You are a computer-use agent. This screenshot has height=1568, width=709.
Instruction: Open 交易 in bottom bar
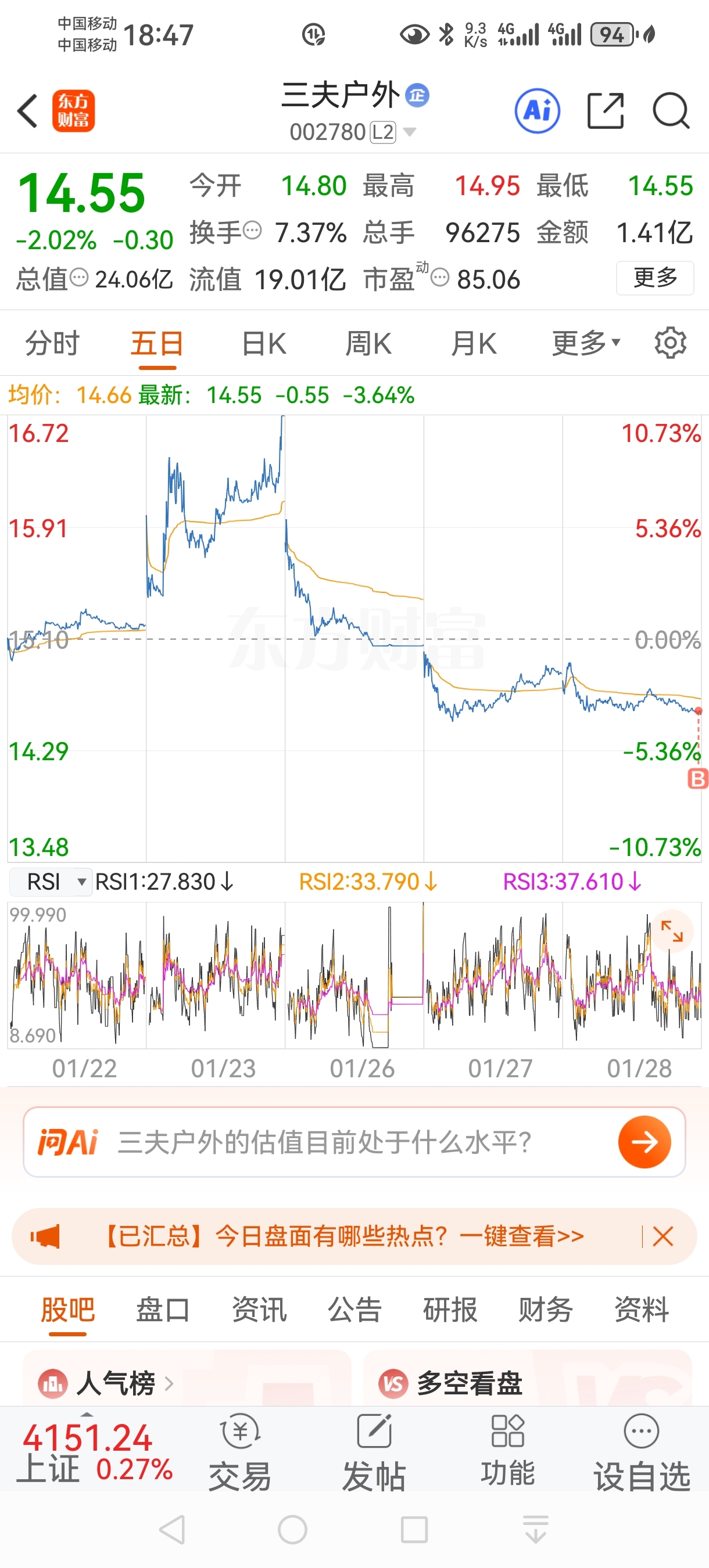coord(240,1454)
